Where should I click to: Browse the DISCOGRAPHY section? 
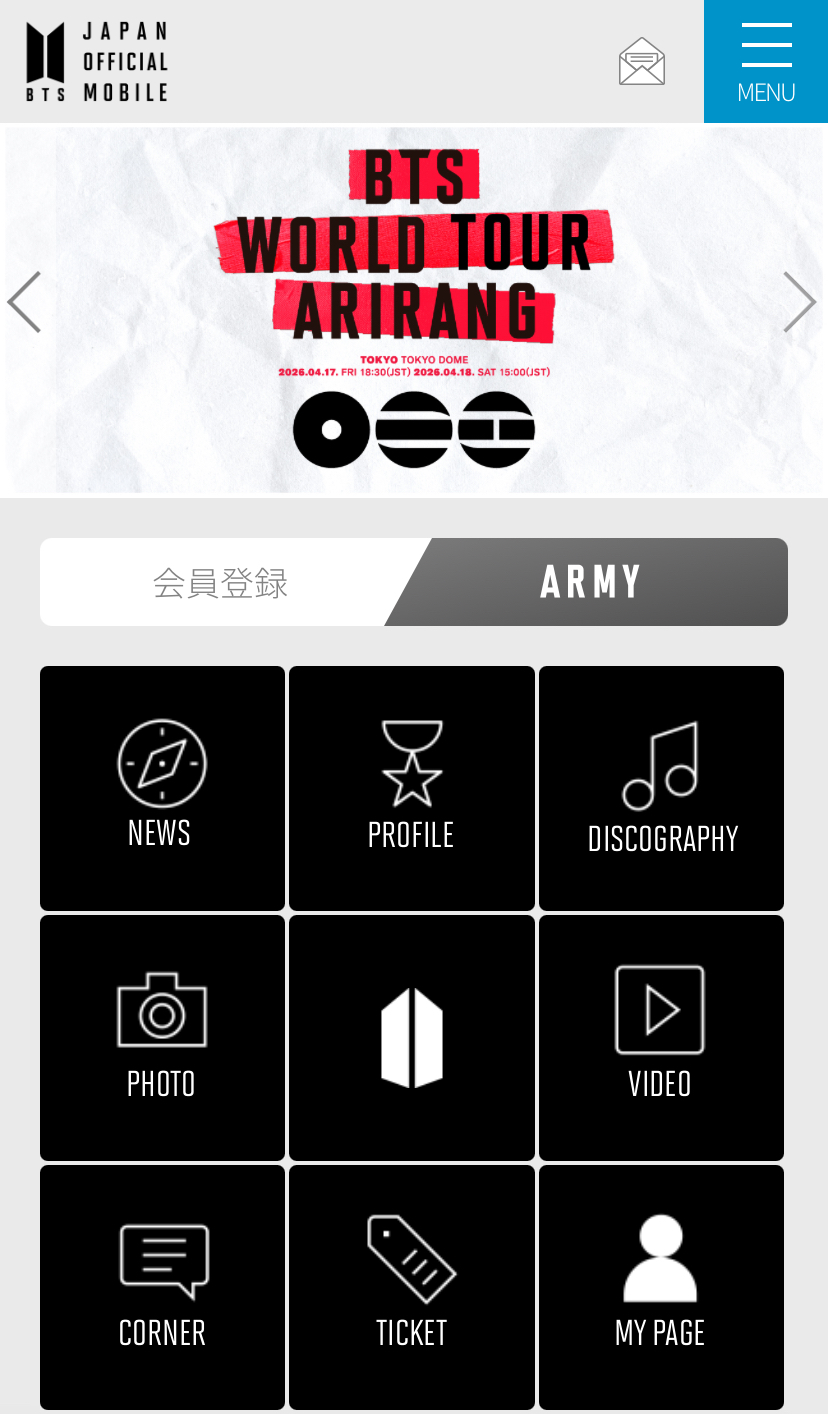(661, 788)
